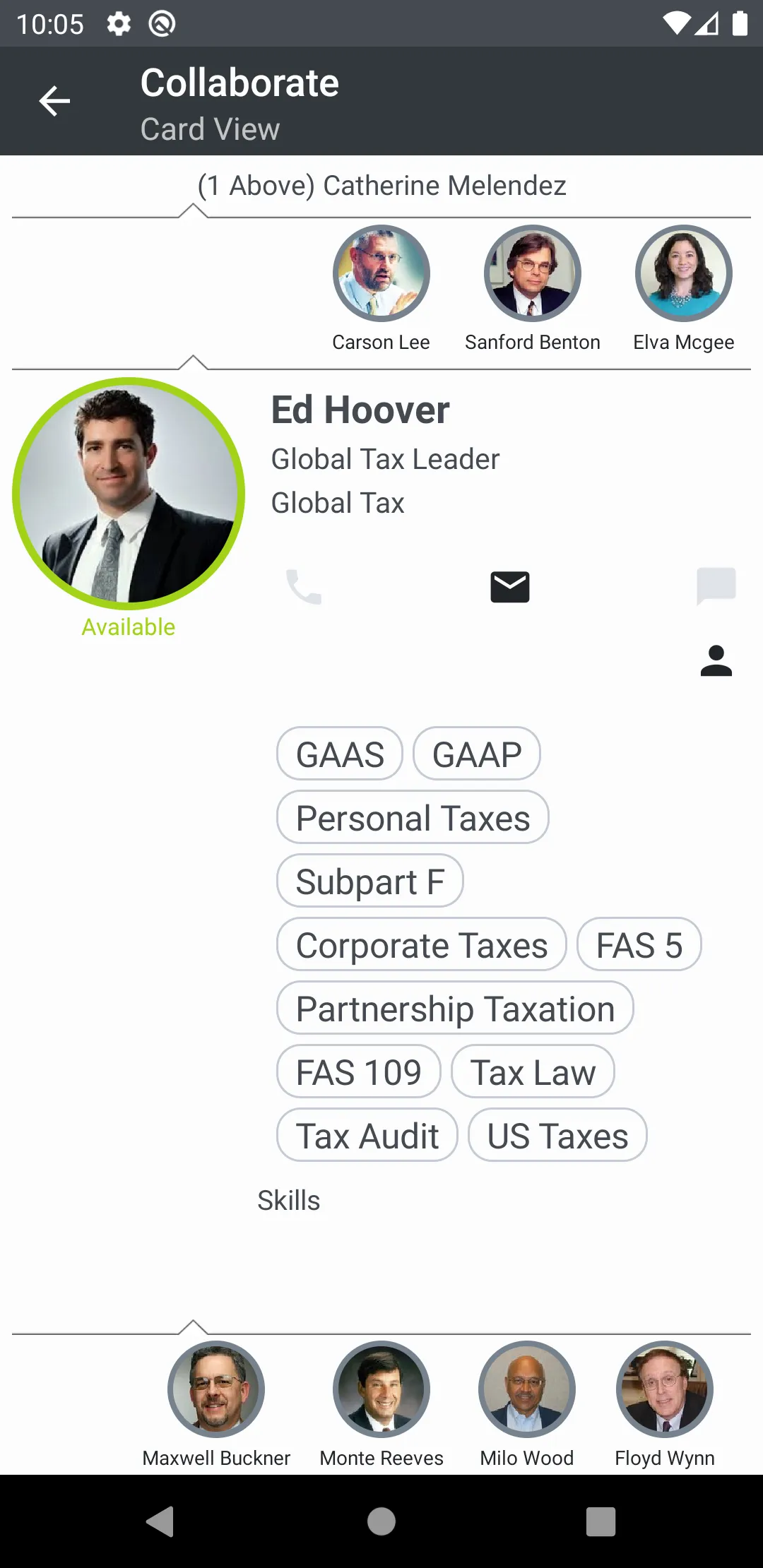The image size is (763, 1568).
Task: Open Ed Hoover's contact profile icon
Action: 716,661
